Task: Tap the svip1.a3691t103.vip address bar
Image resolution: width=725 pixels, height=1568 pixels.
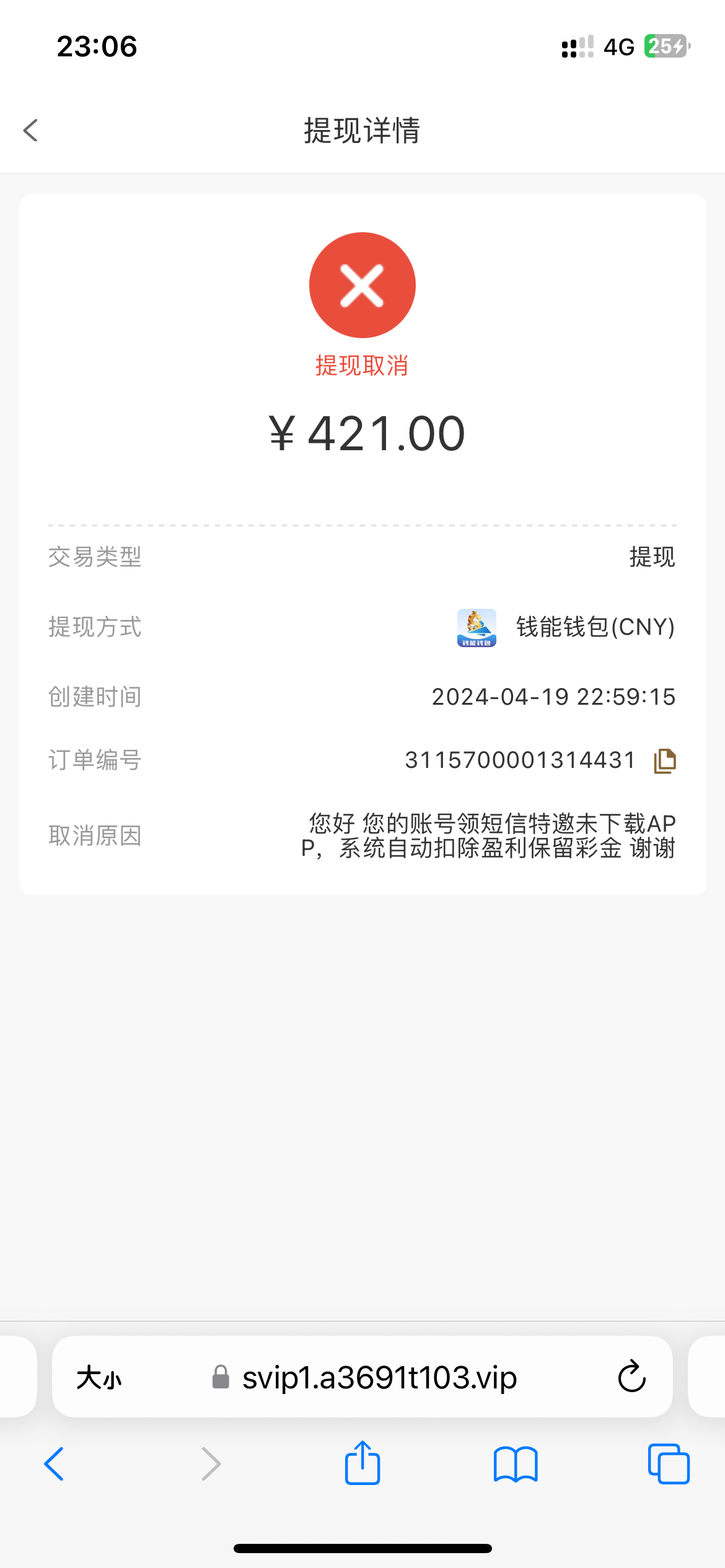Action: coord(379,1378)
